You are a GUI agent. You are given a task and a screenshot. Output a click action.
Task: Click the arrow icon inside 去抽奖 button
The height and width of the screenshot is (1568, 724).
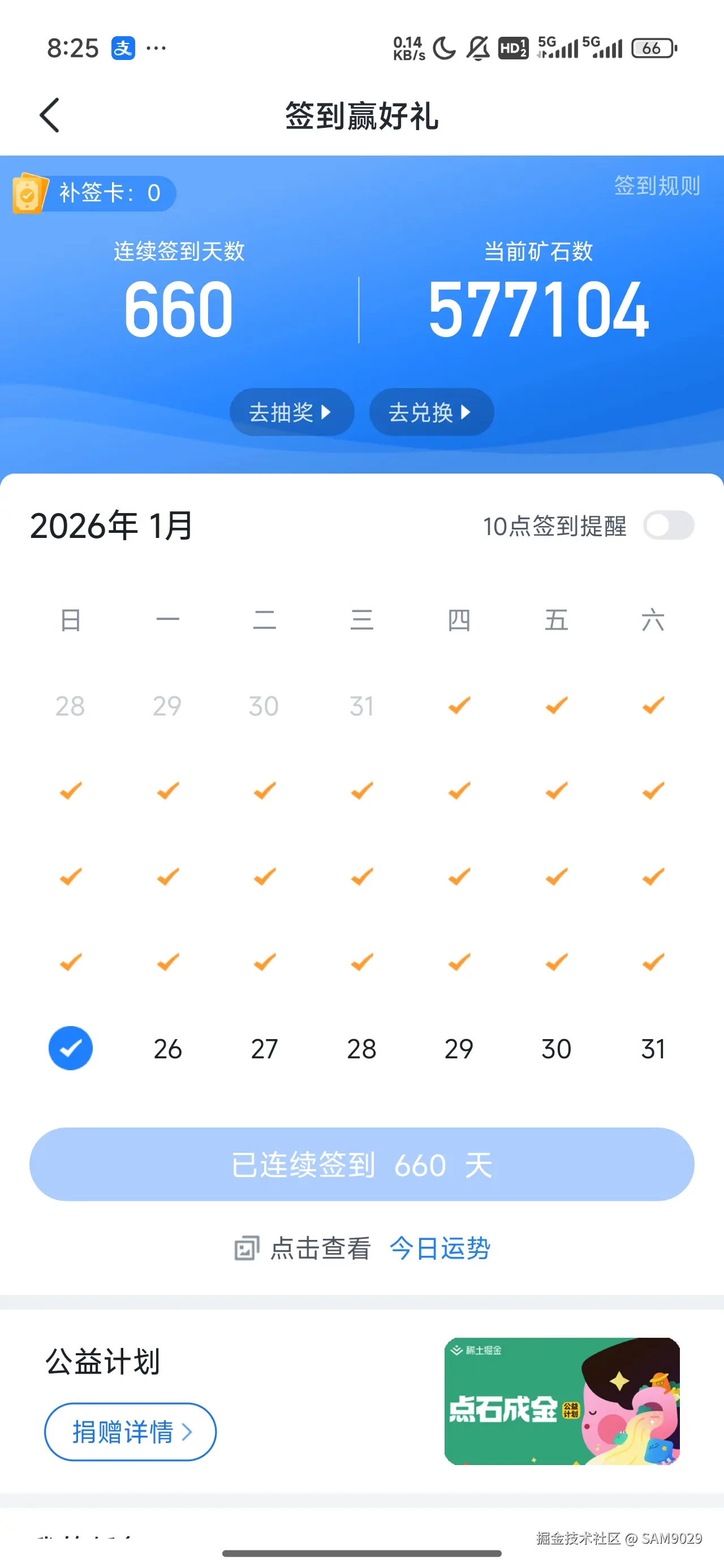point(327,412)
